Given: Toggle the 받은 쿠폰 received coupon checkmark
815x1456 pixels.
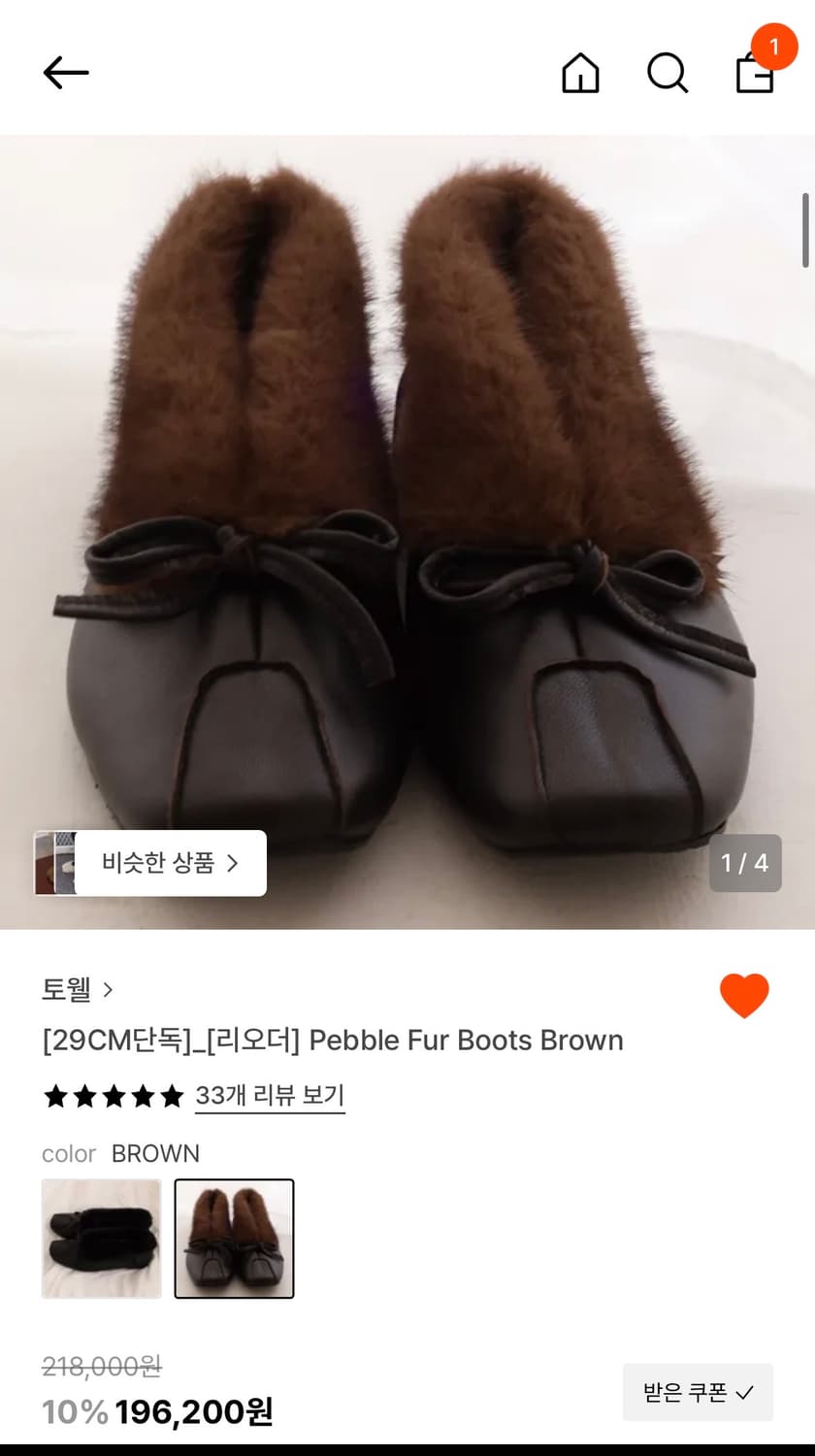Looking at the screenshot, I should coord(743,1392).
